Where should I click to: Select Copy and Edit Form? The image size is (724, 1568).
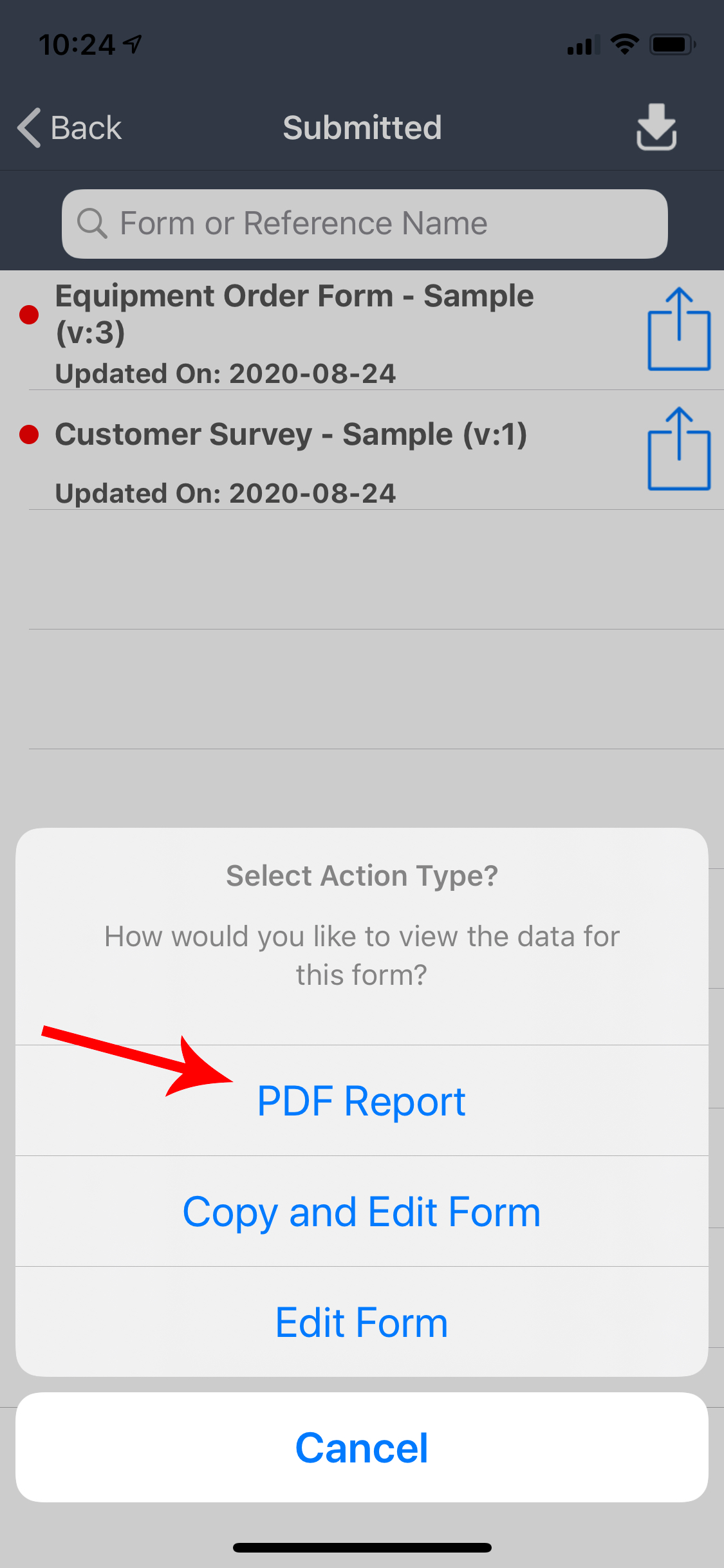(361, 1211)
